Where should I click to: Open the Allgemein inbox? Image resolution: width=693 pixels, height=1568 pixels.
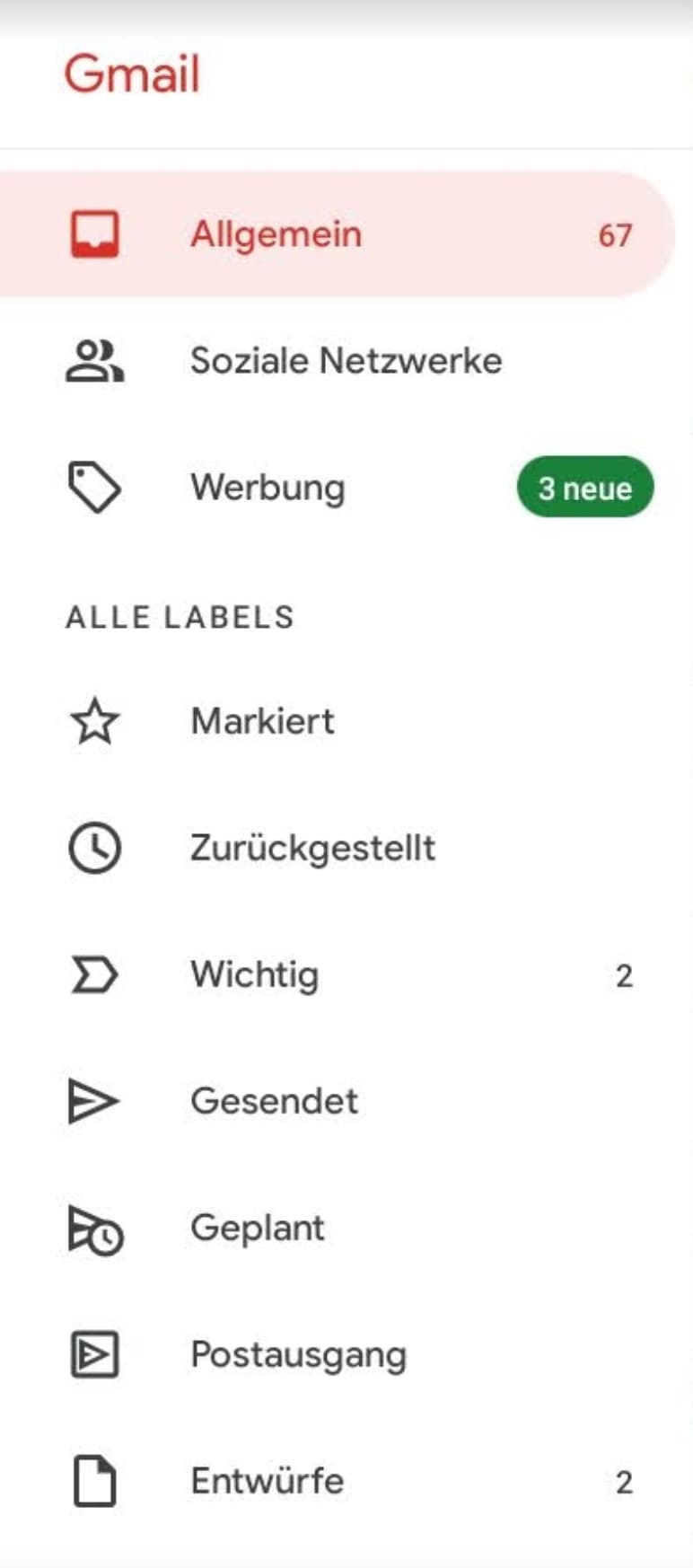click(337, 234)
